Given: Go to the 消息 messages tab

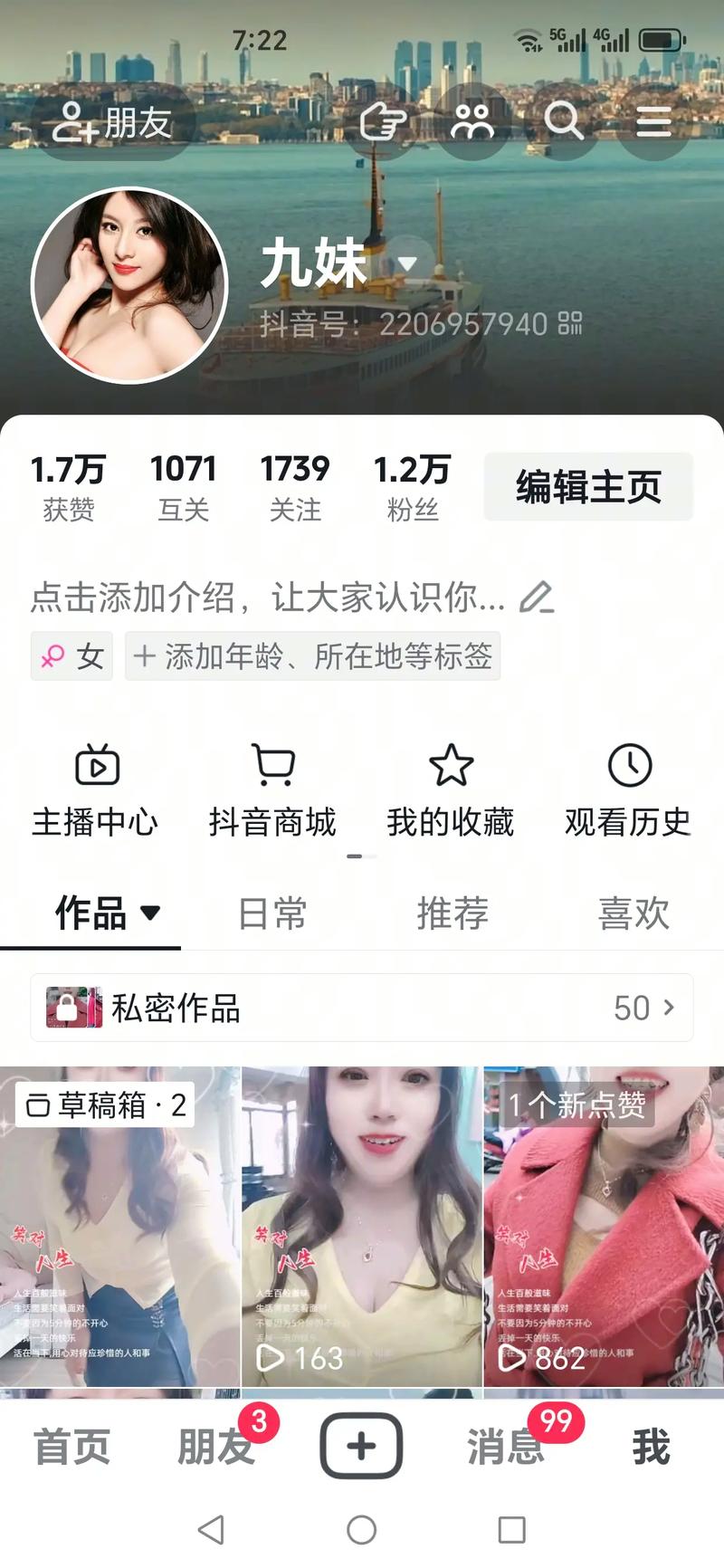Looking at the screenshot, I should point(507,1446).
